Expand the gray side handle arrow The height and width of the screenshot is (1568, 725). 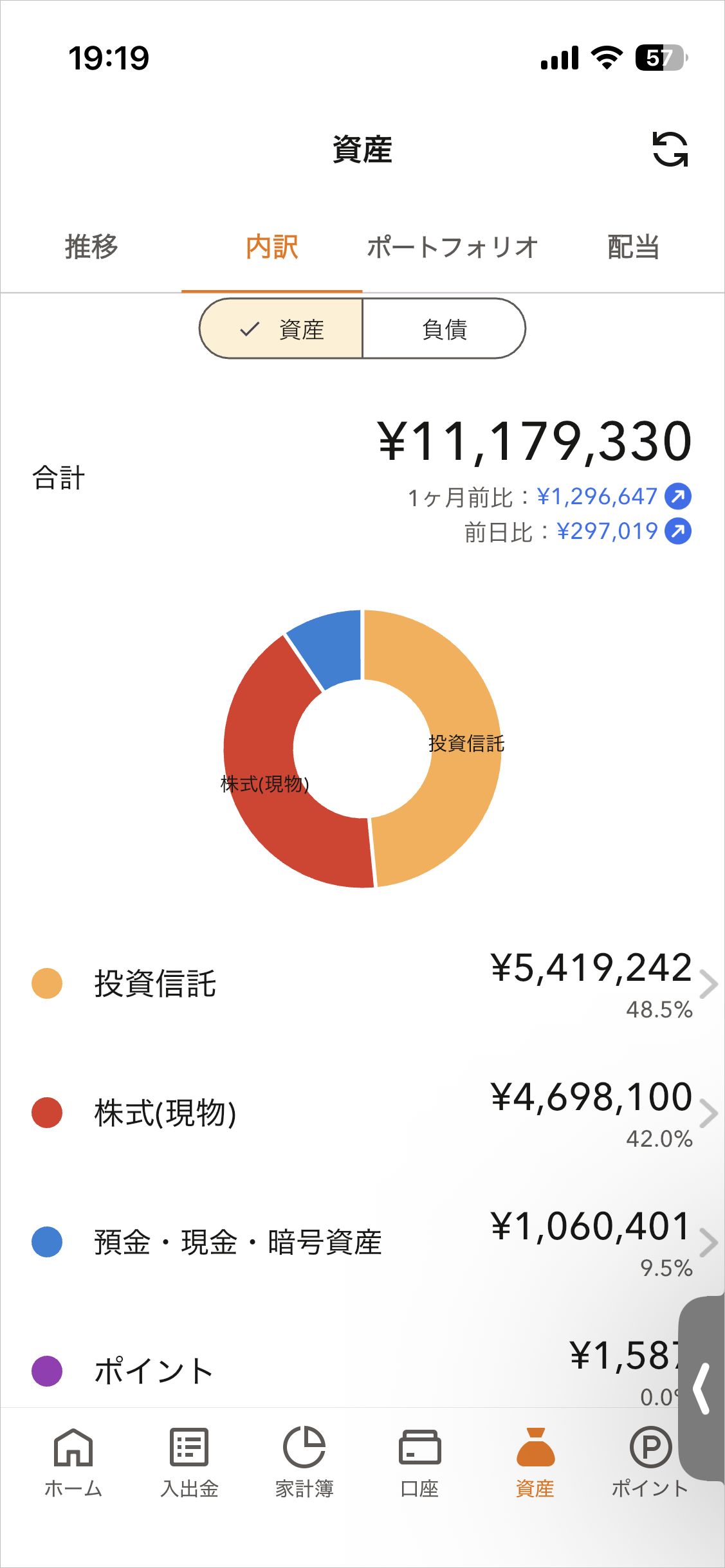702,1389
